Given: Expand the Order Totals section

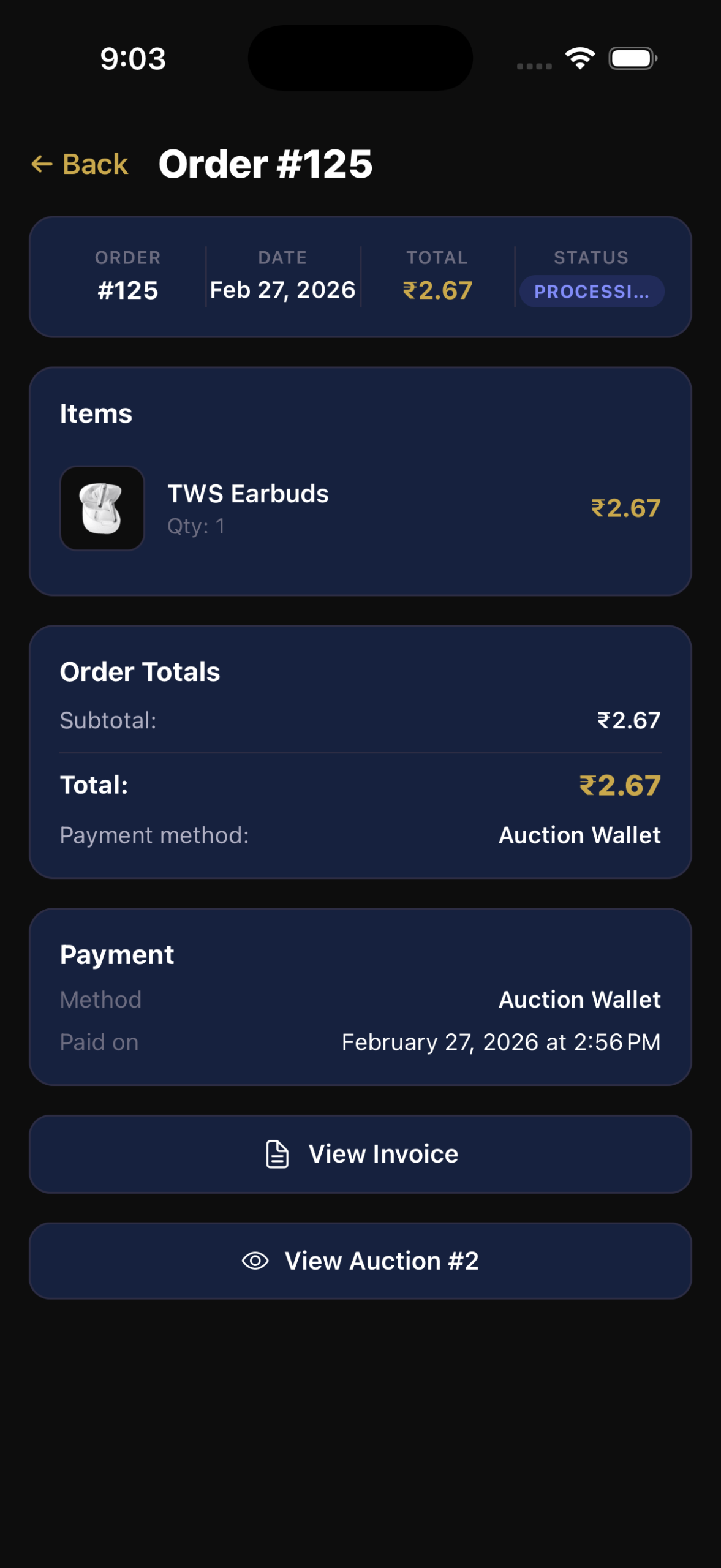Looking at the screenshot, I should [x=140, y=671].
